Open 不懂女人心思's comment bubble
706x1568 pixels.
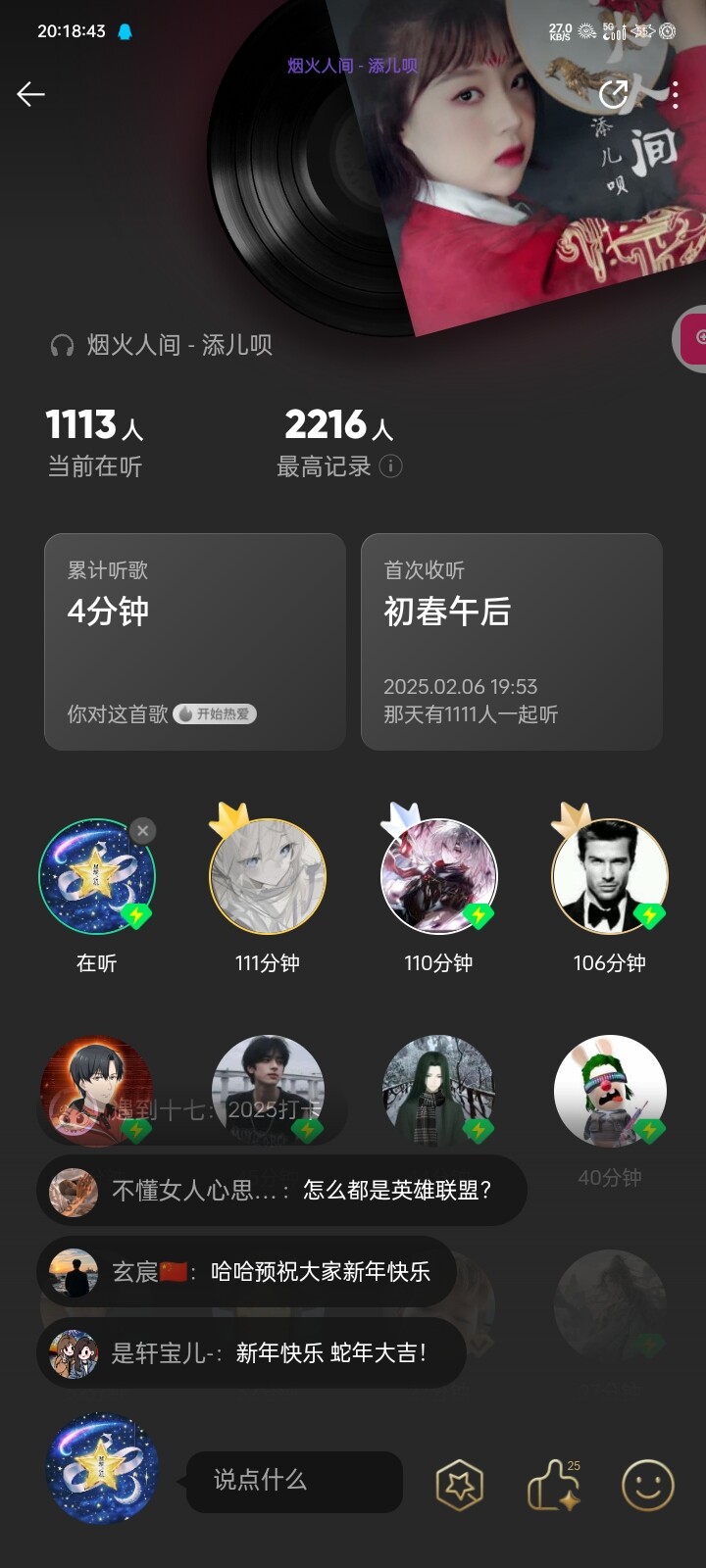tap(281, 1190)
